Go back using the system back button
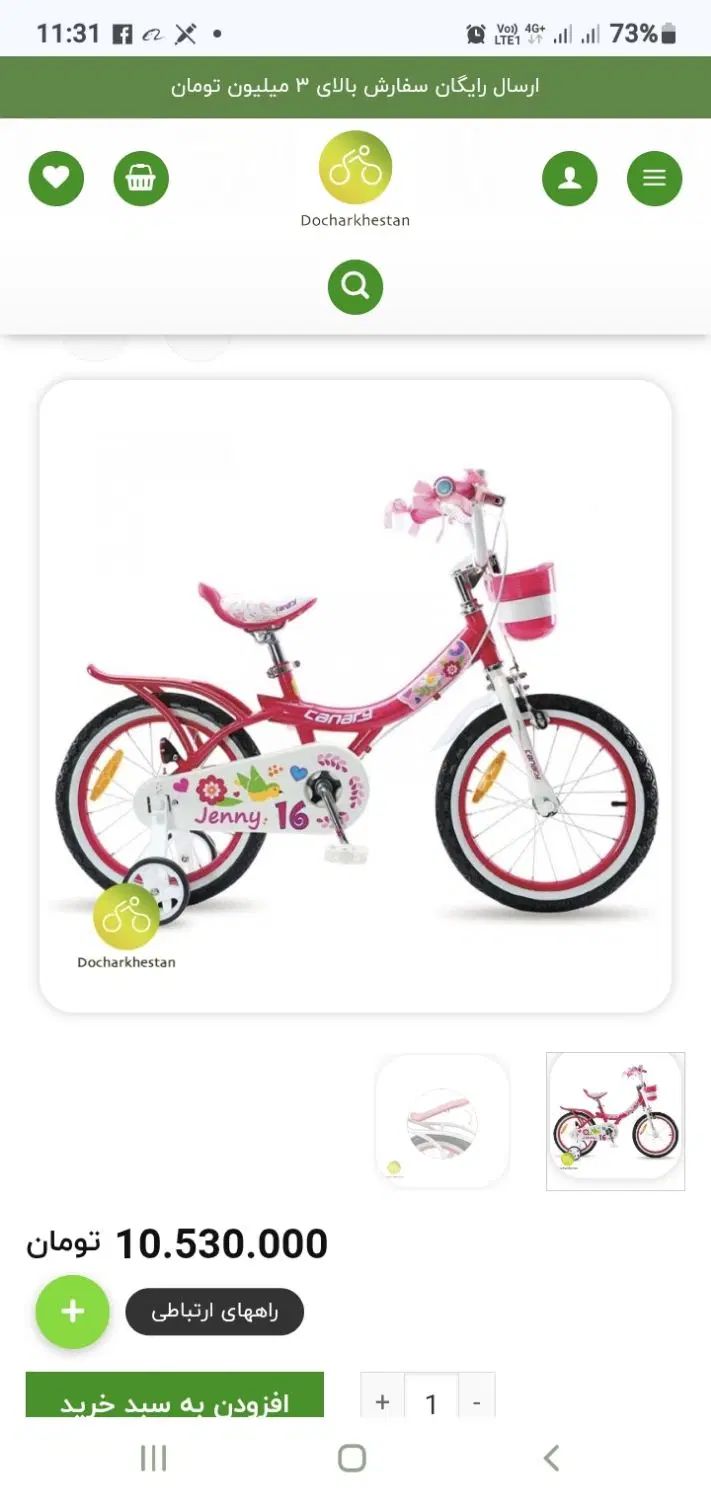 (x=551, y=1458)
